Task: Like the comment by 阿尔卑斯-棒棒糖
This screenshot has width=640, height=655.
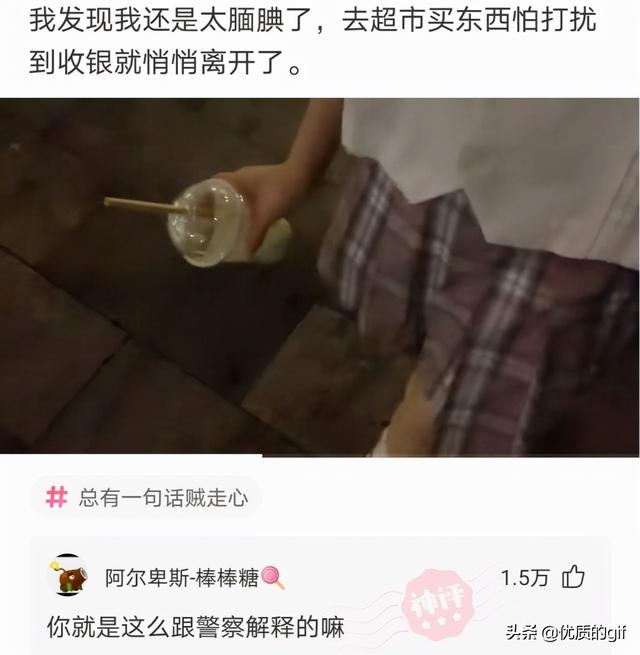Action: [x=574, y=577]
